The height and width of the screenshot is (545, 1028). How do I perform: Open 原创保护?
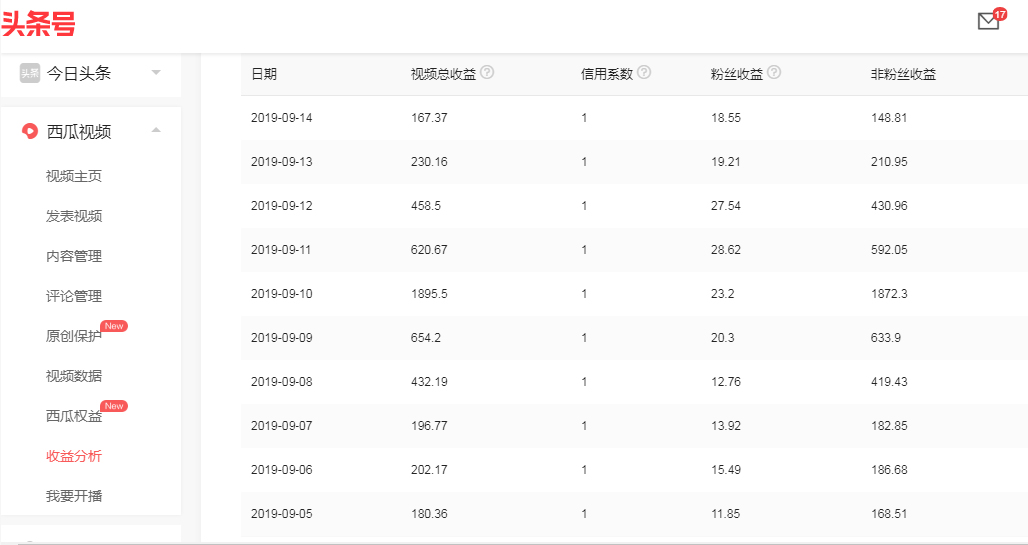(74, 336)
